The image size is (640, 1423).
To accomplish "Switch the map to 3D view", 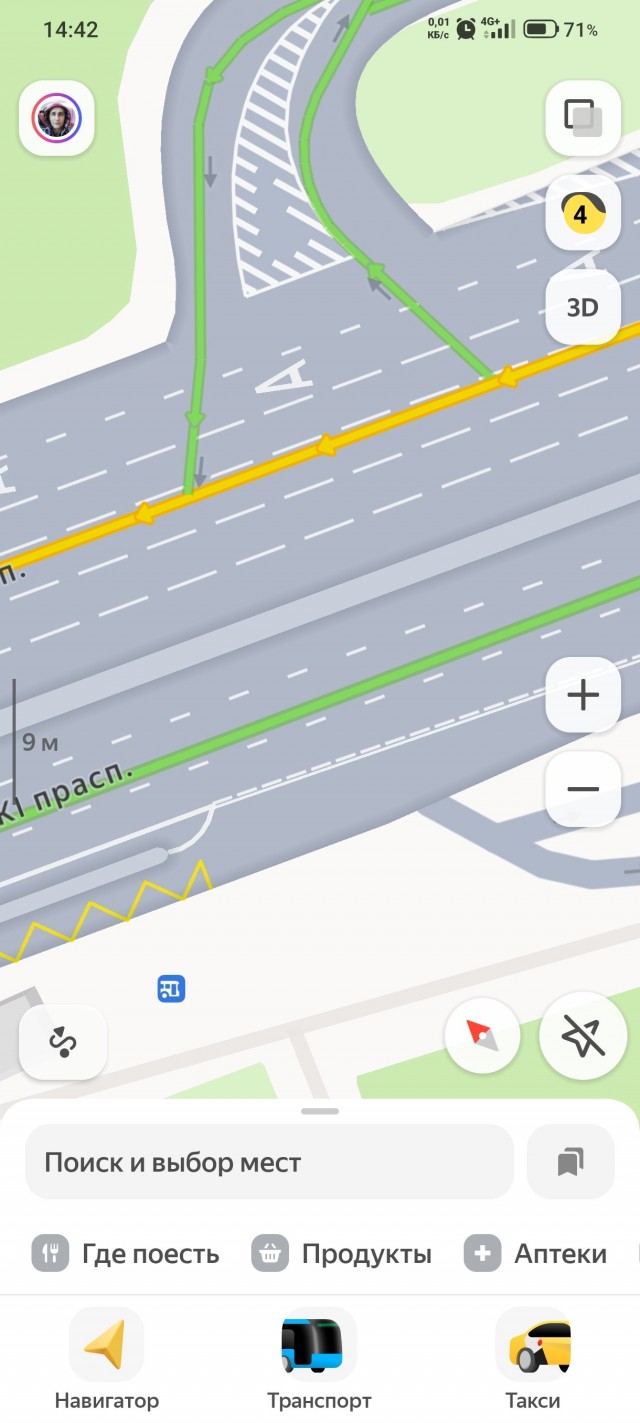I will click(583, 307).
